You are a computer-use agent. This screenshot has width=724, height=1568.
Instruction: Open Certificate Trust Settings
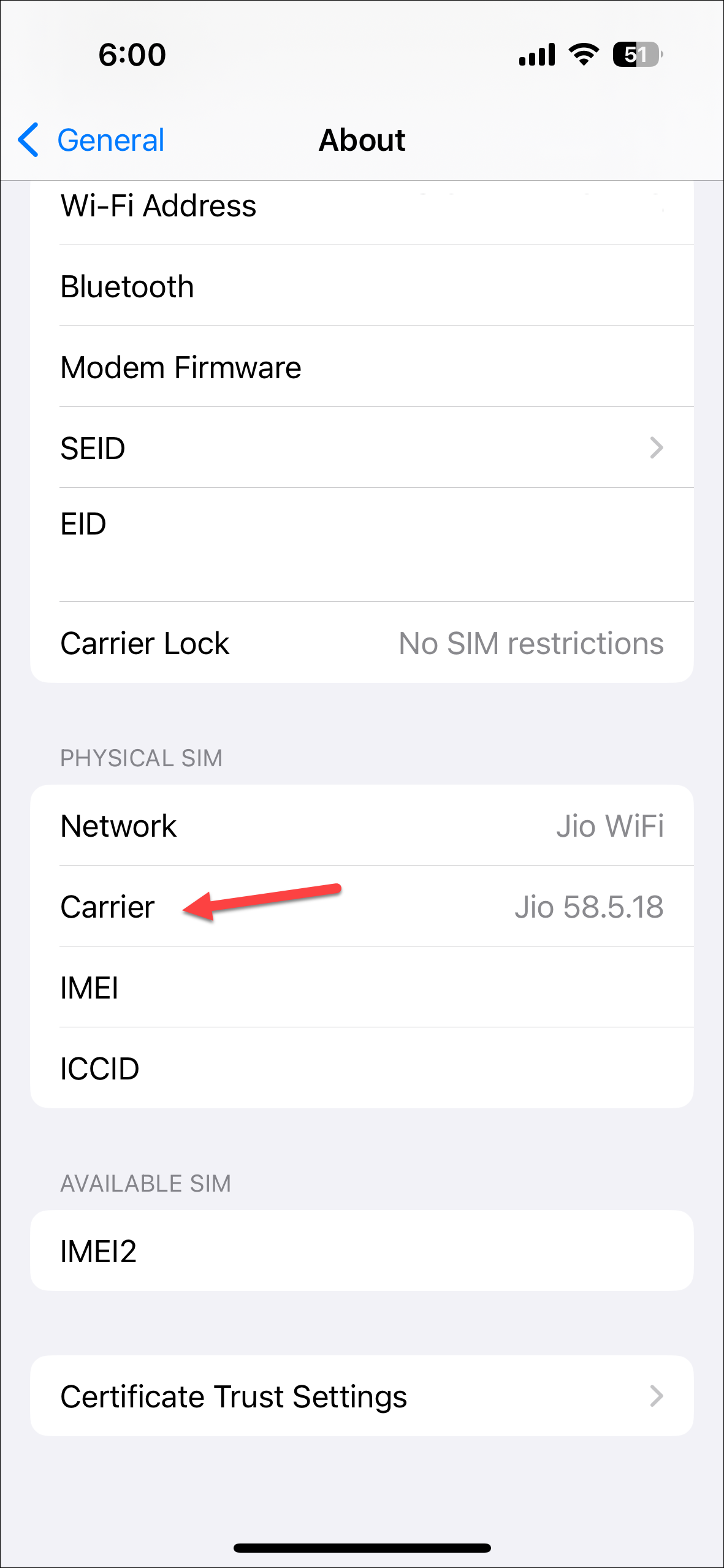[x=362, y=1396]
